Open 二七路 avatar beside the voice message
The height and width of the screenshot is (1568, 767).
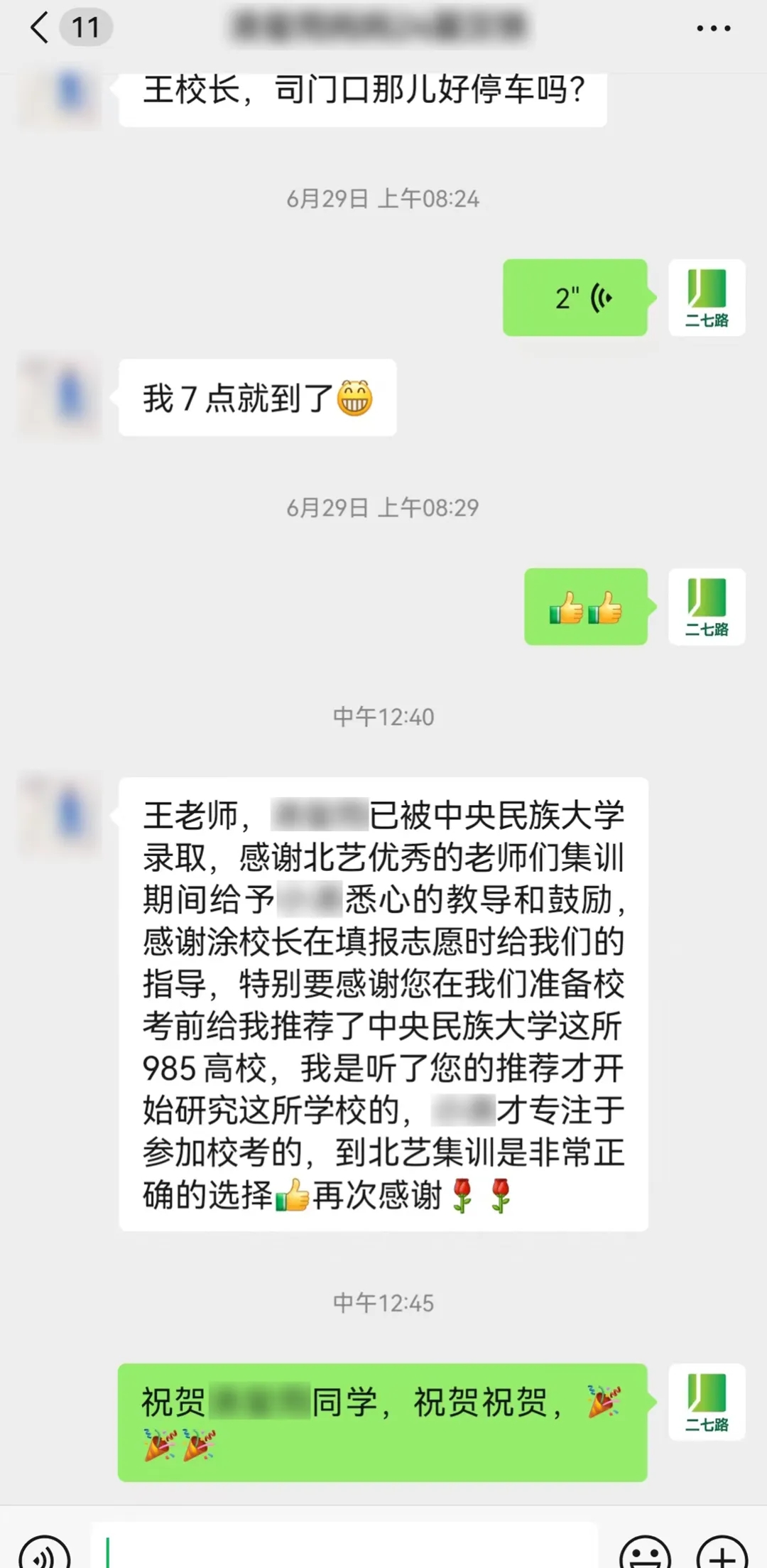tap(707, 298)
